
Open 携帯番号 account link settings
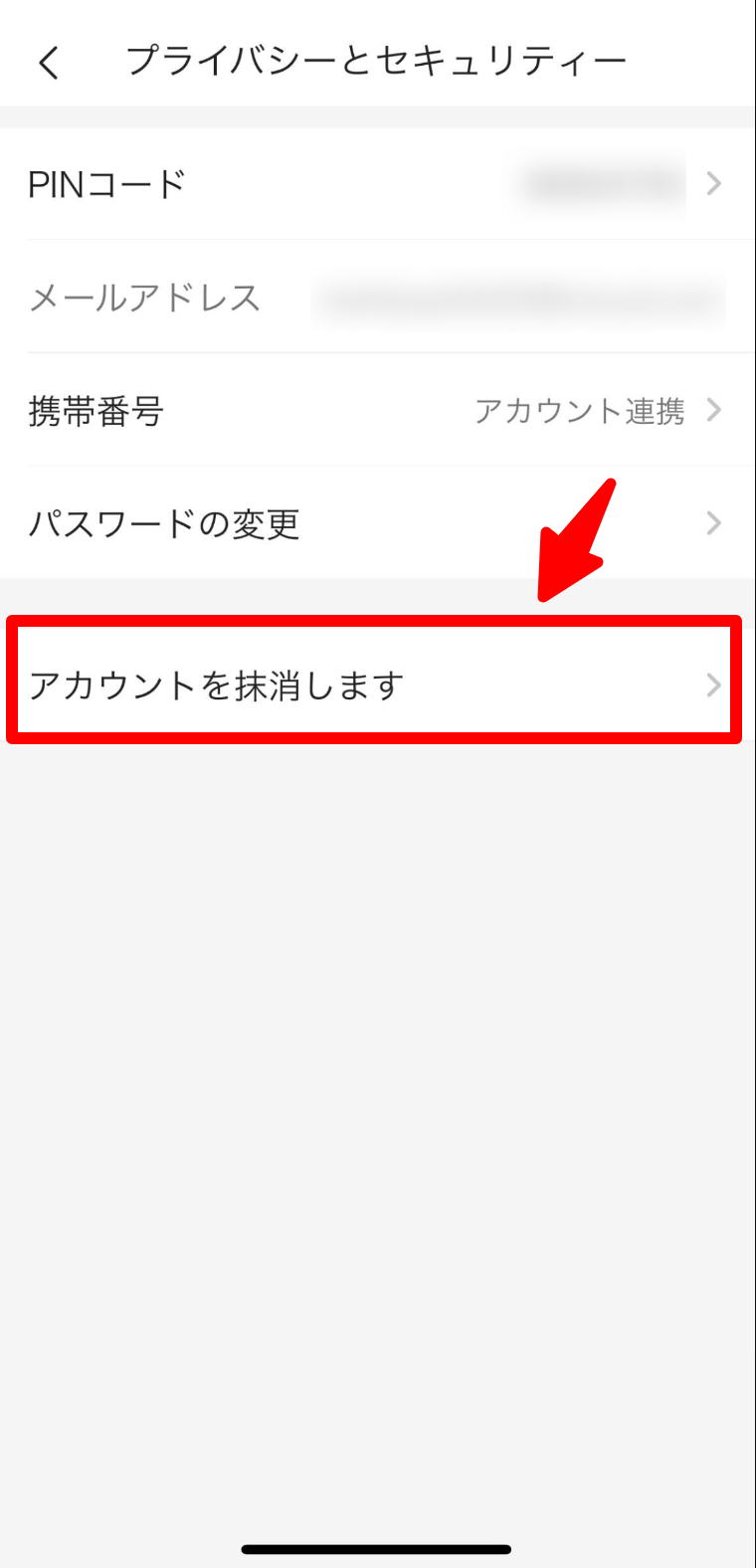pos(376,410)
